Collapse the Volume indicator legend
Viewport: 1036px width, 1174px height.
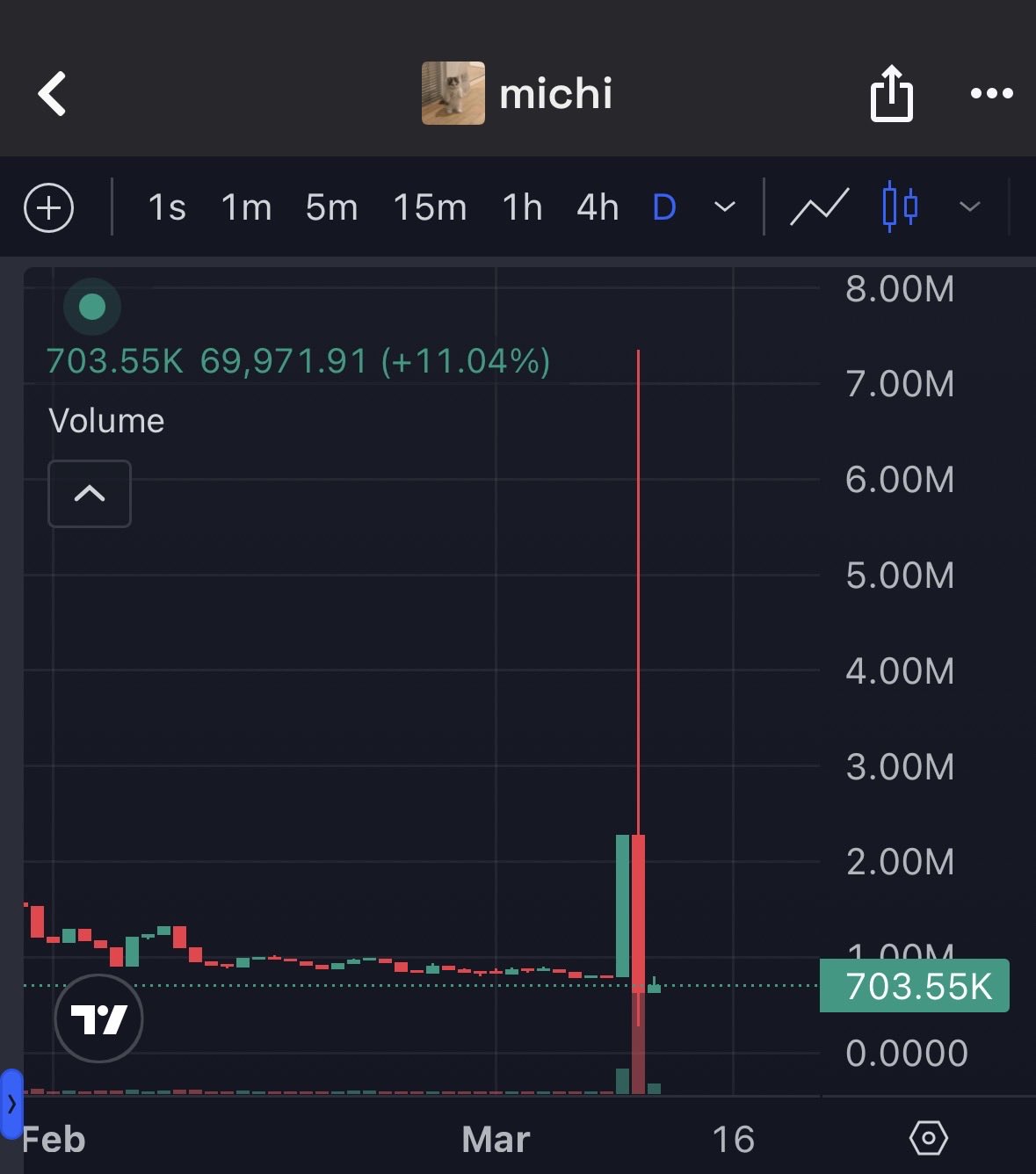90,494
